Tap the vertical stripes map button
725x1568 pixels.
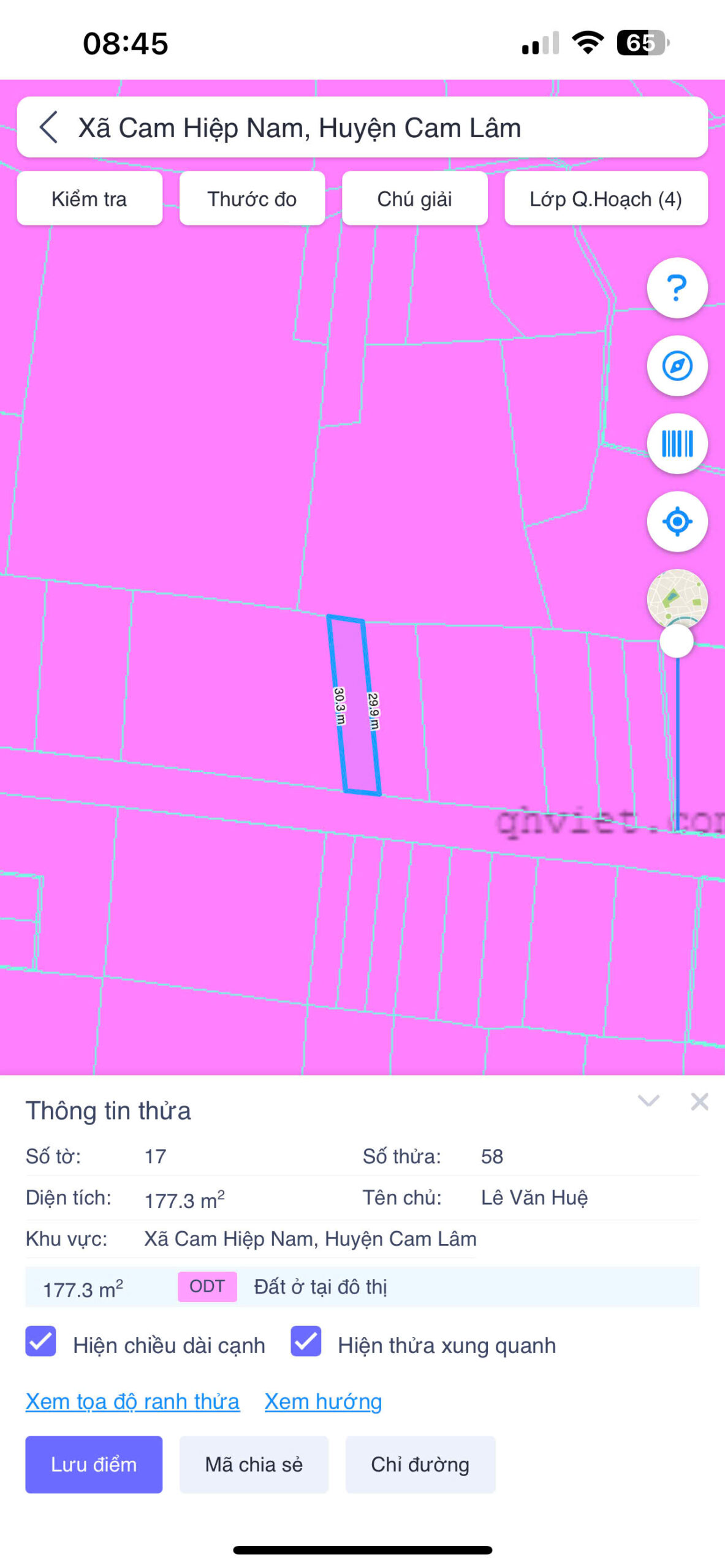click(x=677, y=443)
